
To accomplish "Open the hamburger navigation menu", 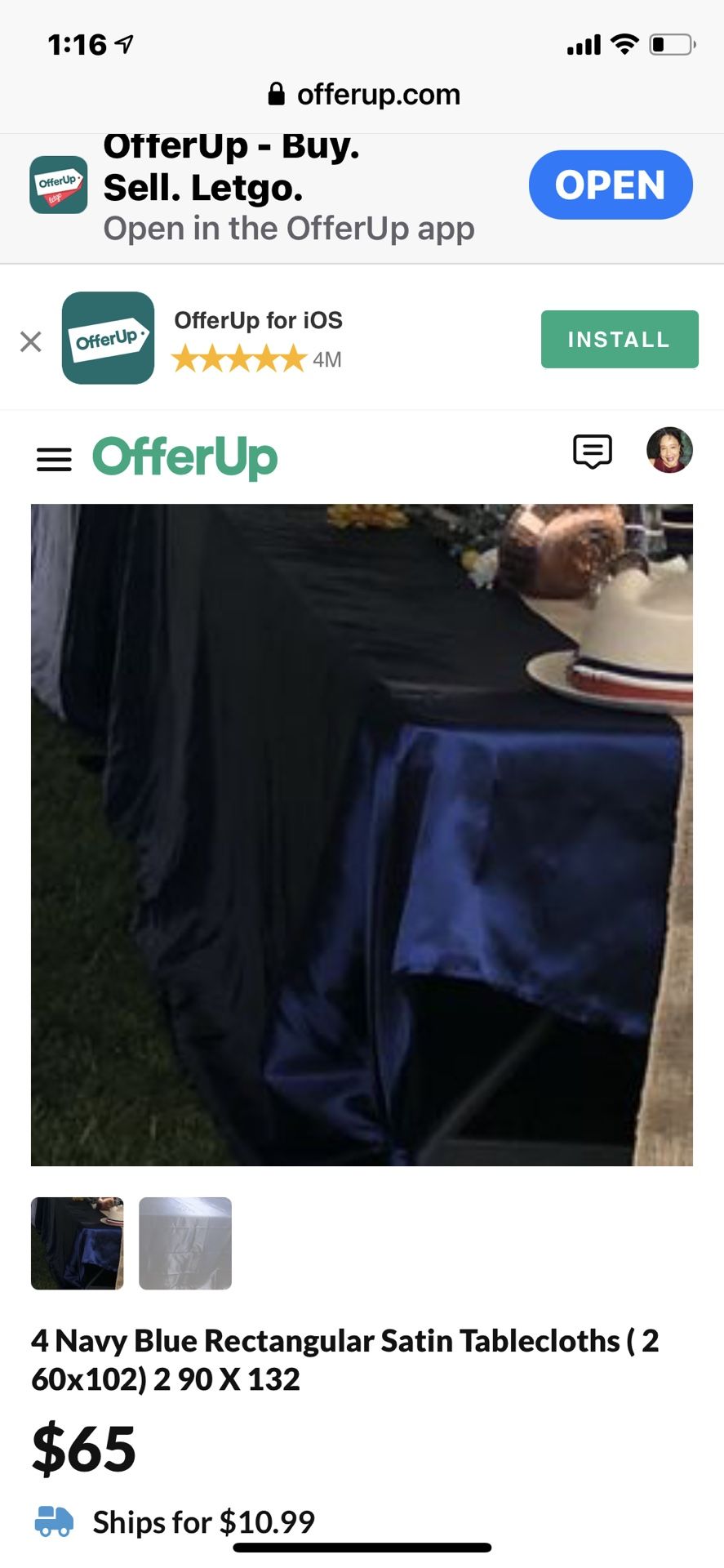I will click(54, 459).
